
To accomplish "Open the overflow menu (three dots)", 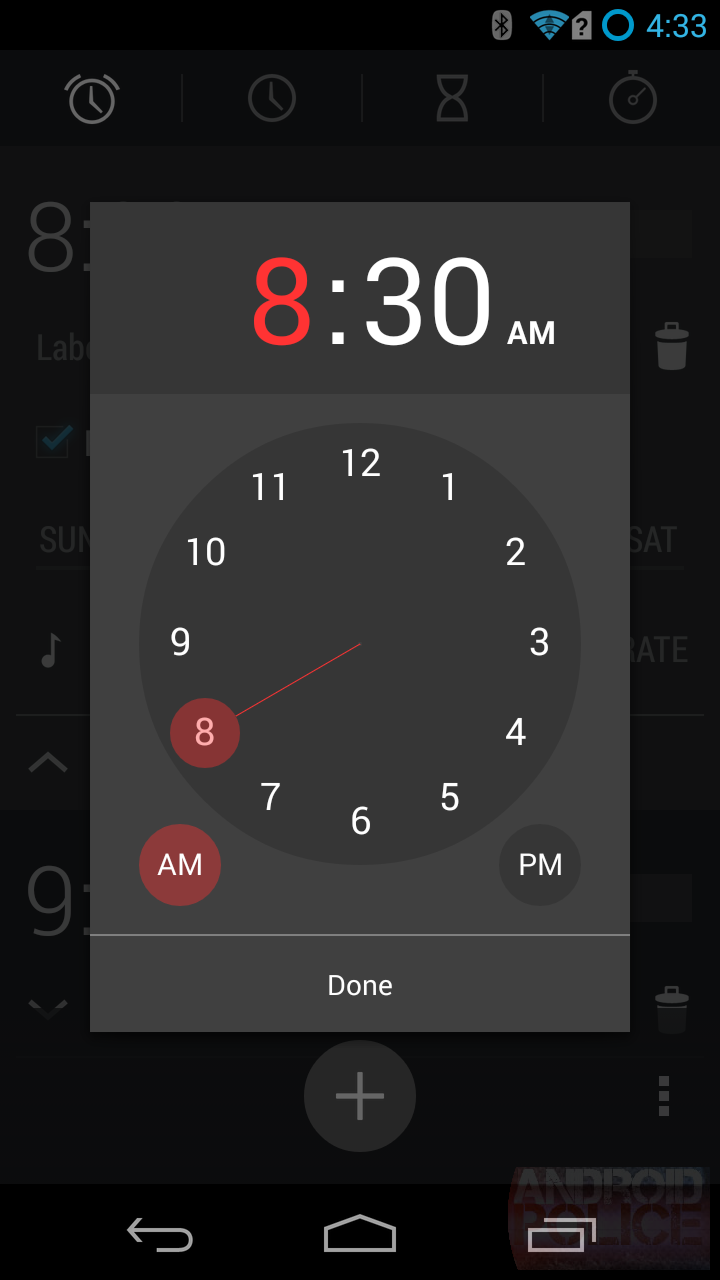I will (x=662, y=1096).
